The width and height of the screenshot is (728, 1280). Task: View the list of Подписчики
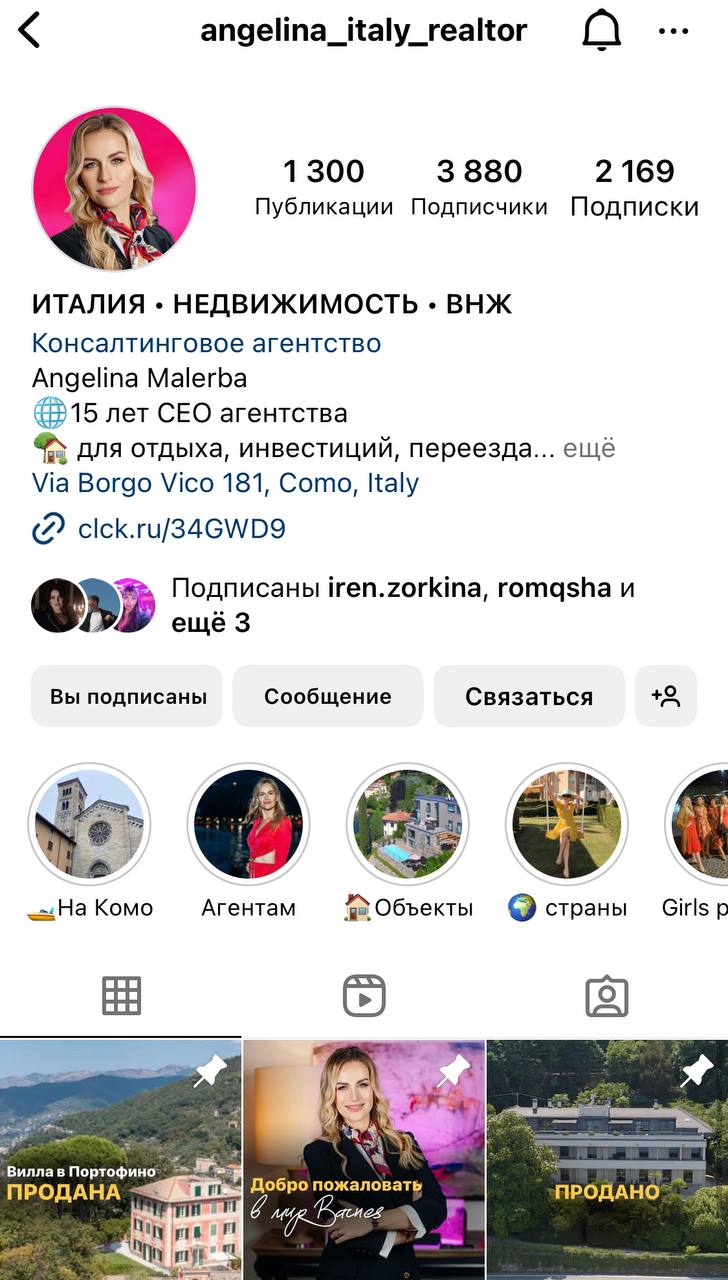(479, 187)
